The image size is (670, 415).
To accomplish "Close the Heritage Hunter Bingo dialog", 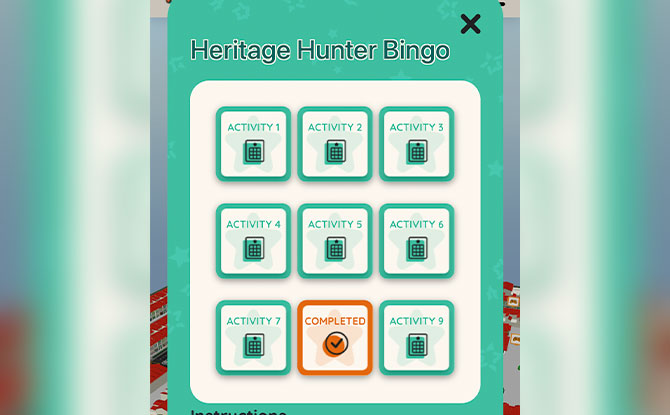I will pyautogui.click(x=470, y=24).
